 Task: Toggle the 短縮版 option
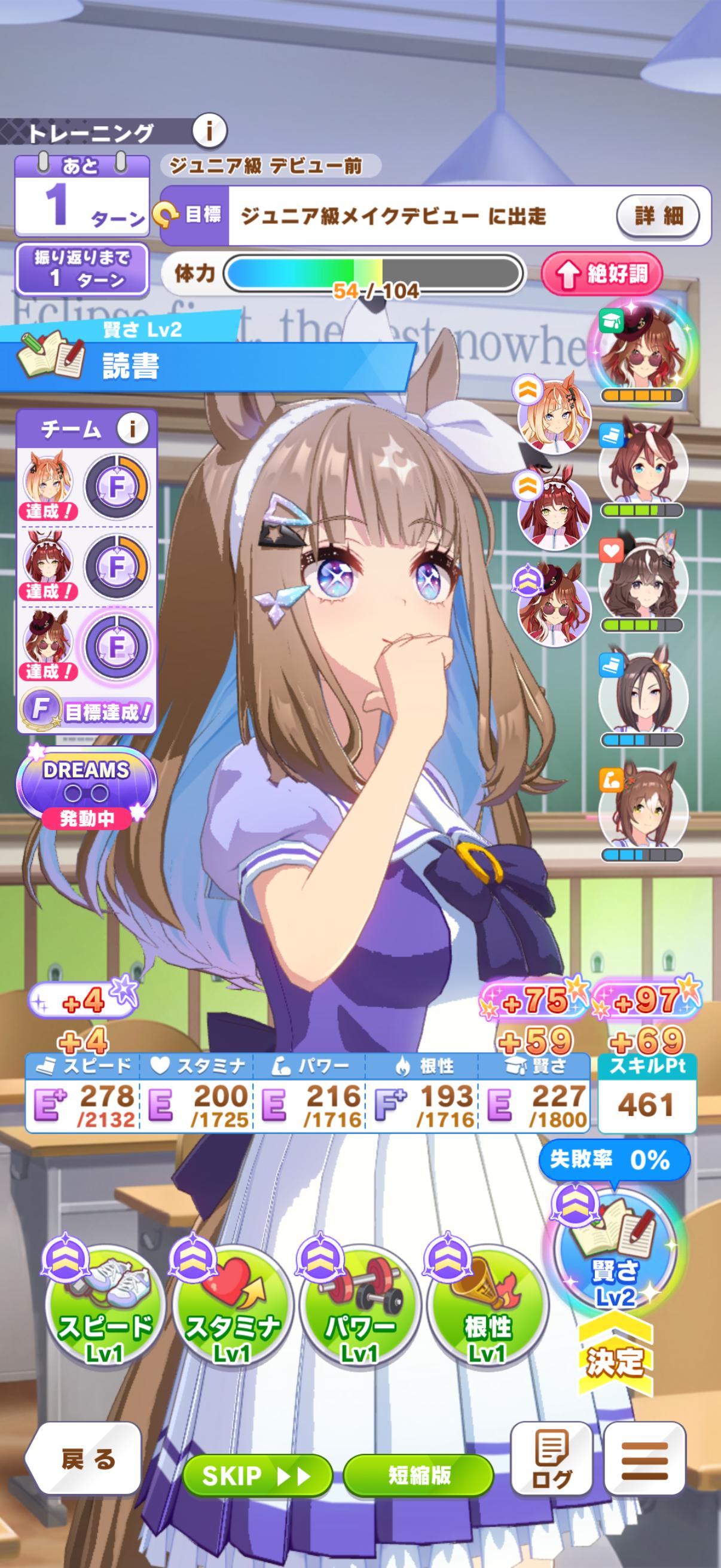(x=418, y=1475)
